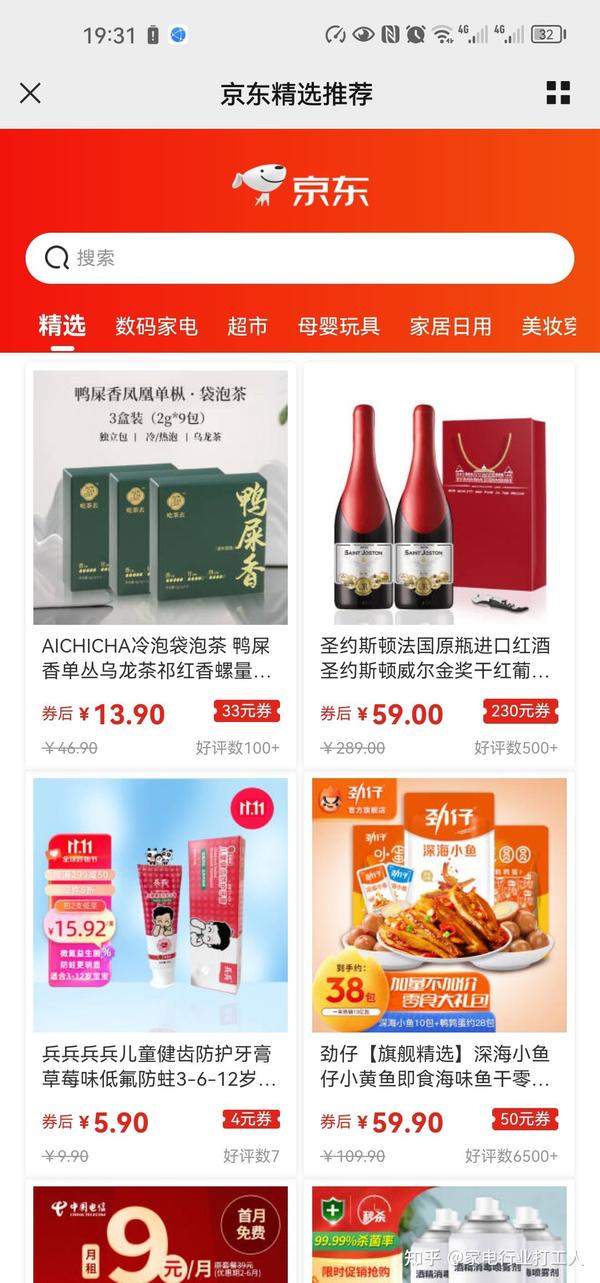Switch to the 超市 tab

247,326
